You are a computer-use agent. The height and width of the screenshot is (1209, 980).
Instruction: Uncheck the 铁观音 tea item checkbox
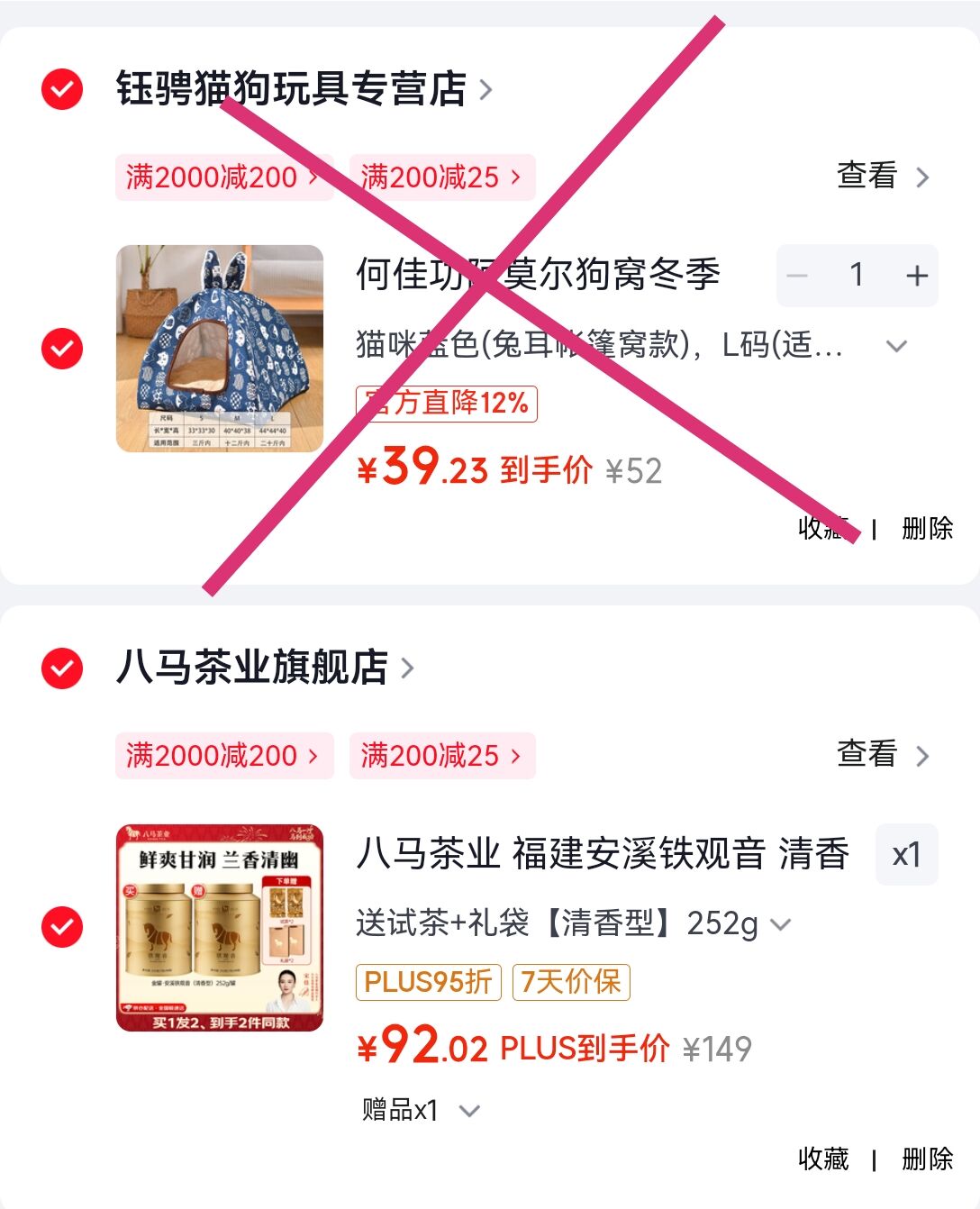click(62, 927)
